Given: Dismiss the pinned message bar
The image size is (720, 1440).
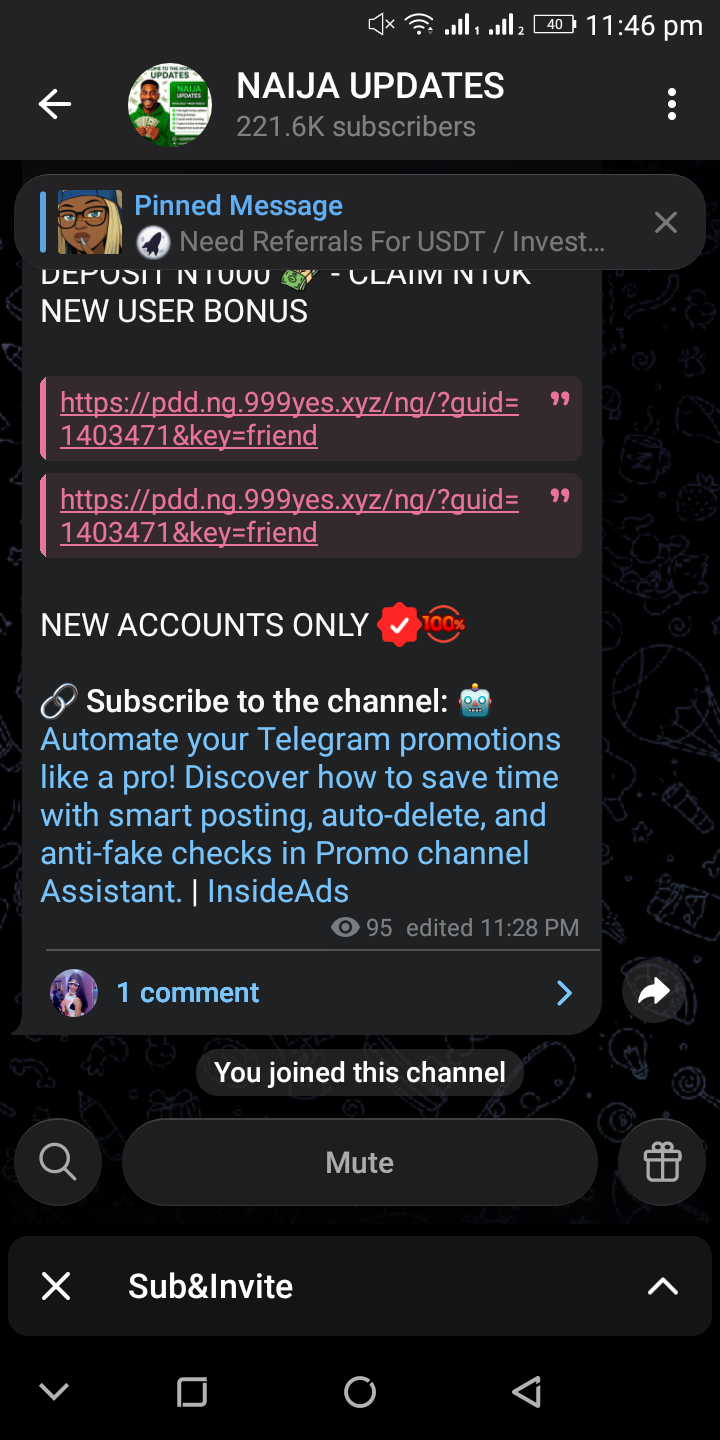Looking at the screenshot, I should coord(665,222).
